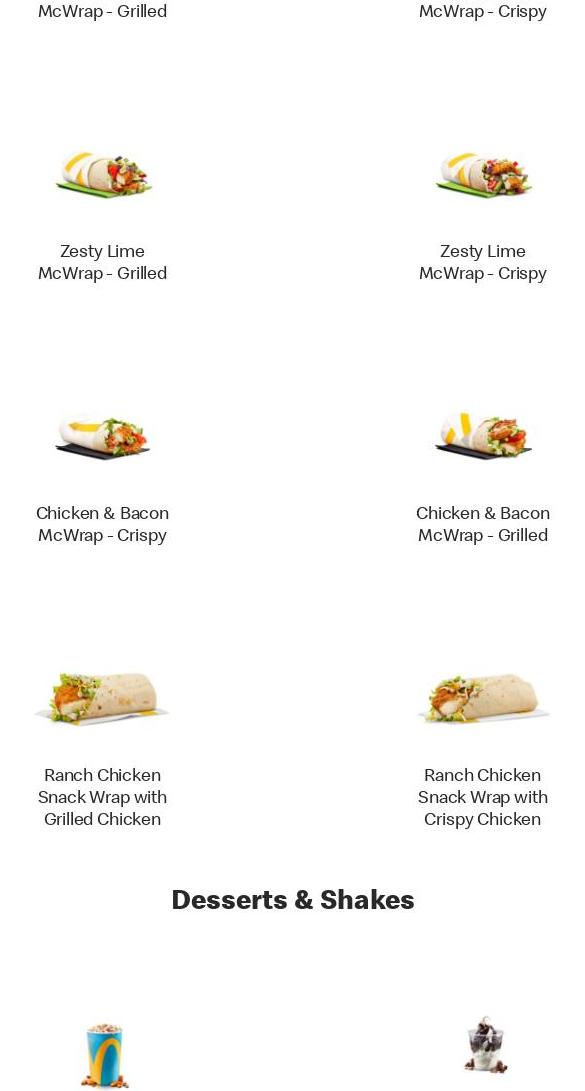The image size is (585, 1091).
Task: Select Chicken & Bacon McWrap - Crispy
Action: (x=102, y=524)
